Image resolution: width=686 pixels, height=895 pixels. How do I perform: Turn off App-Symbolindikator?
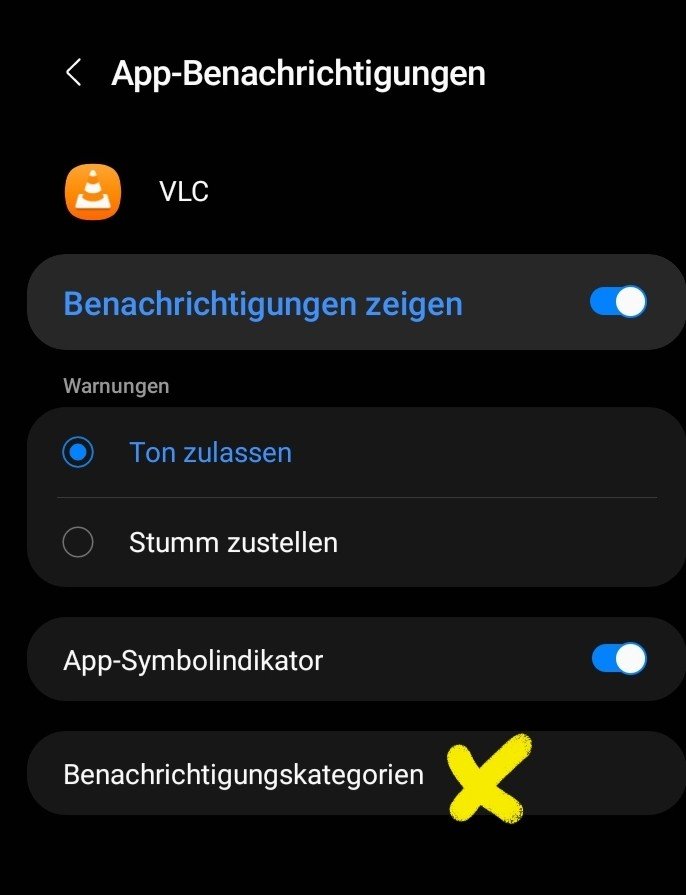coord(619,659)
